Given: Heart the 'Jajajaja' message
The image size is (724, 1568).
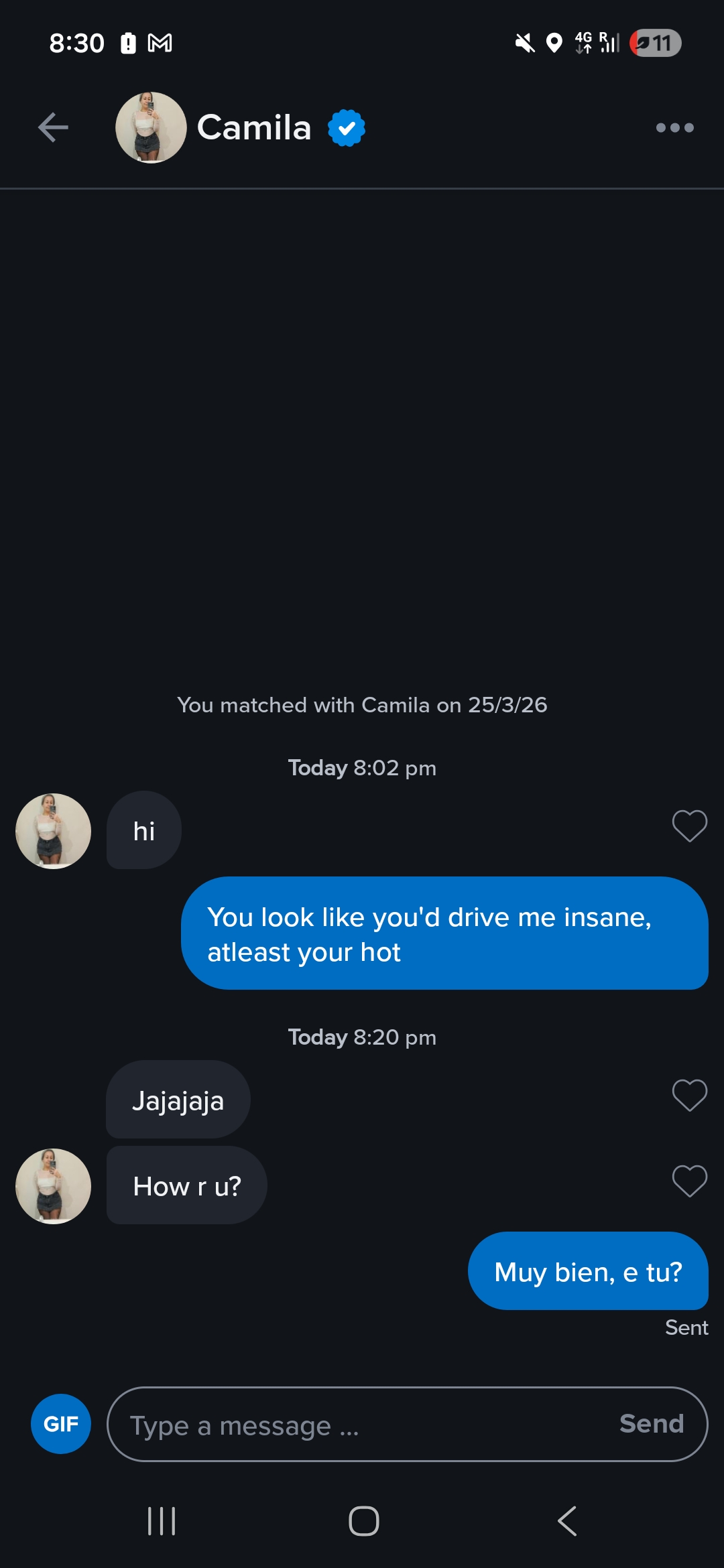Looking at the screenshot, I should pos(689,1096).
